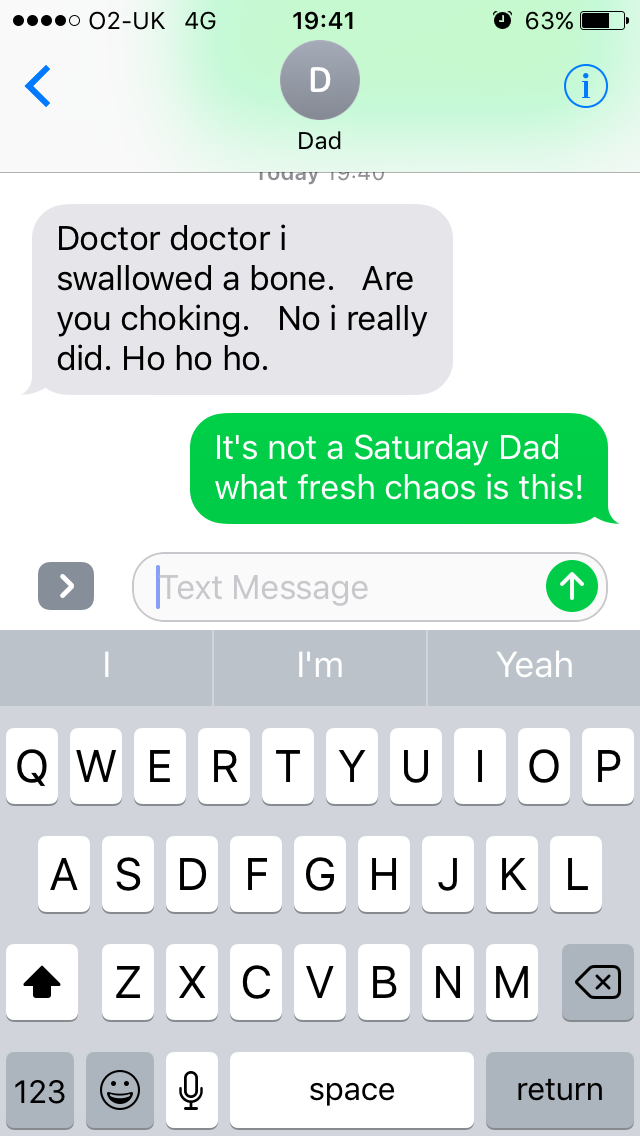
Task: Tap the backspace key
Action: [598, 983]
